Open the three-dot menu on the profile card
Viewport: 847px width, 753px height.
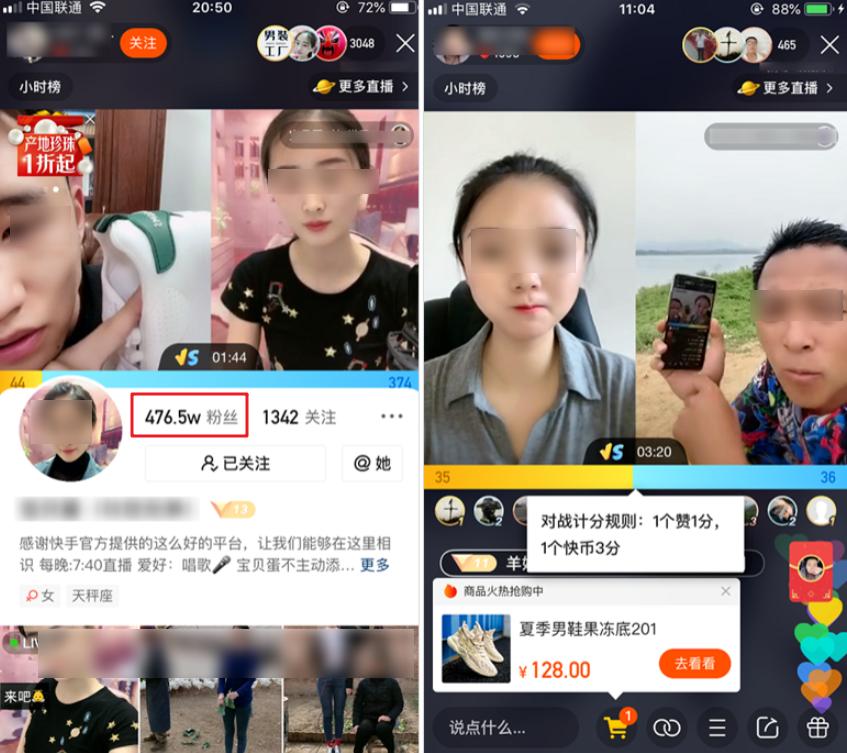click(x=391, y=416)
